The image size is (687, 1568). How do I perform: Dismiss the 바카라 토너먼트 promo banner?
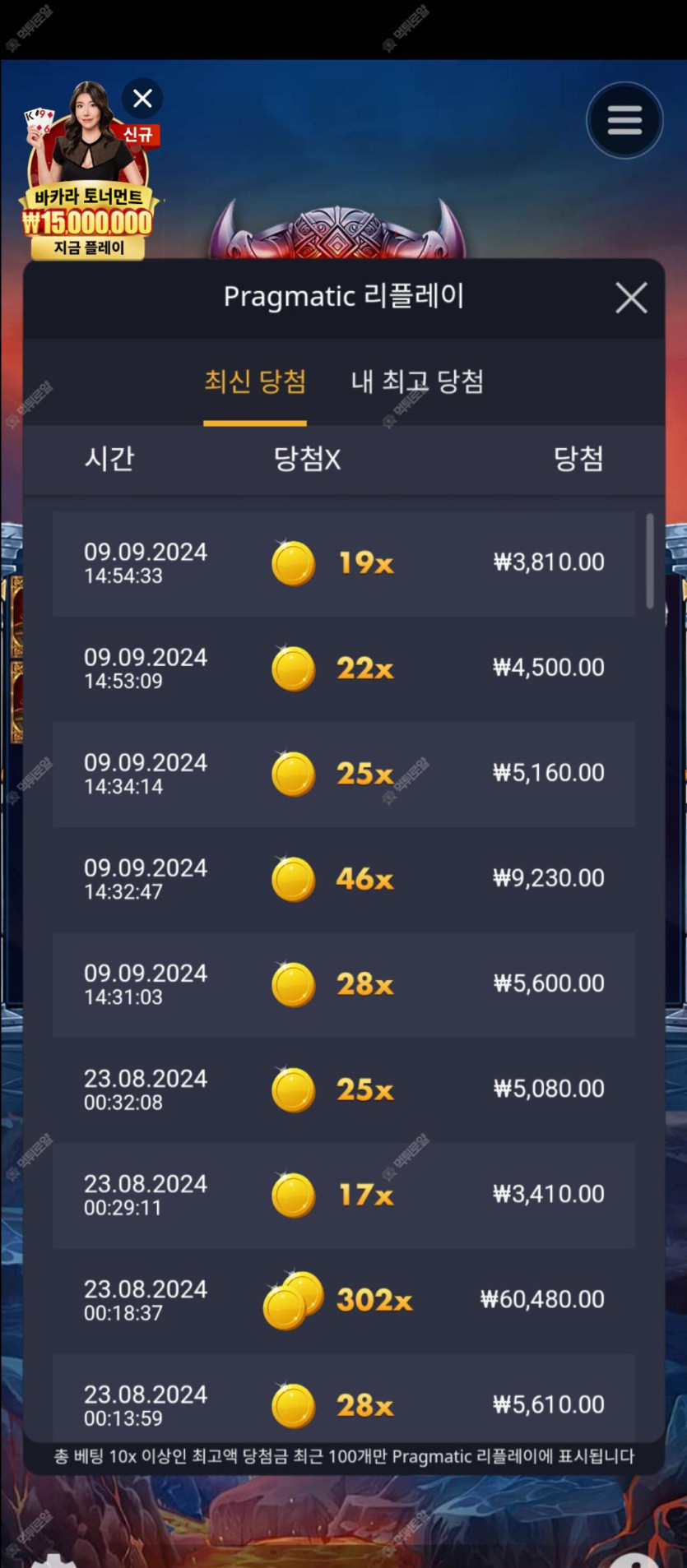(x=142, y=99)
